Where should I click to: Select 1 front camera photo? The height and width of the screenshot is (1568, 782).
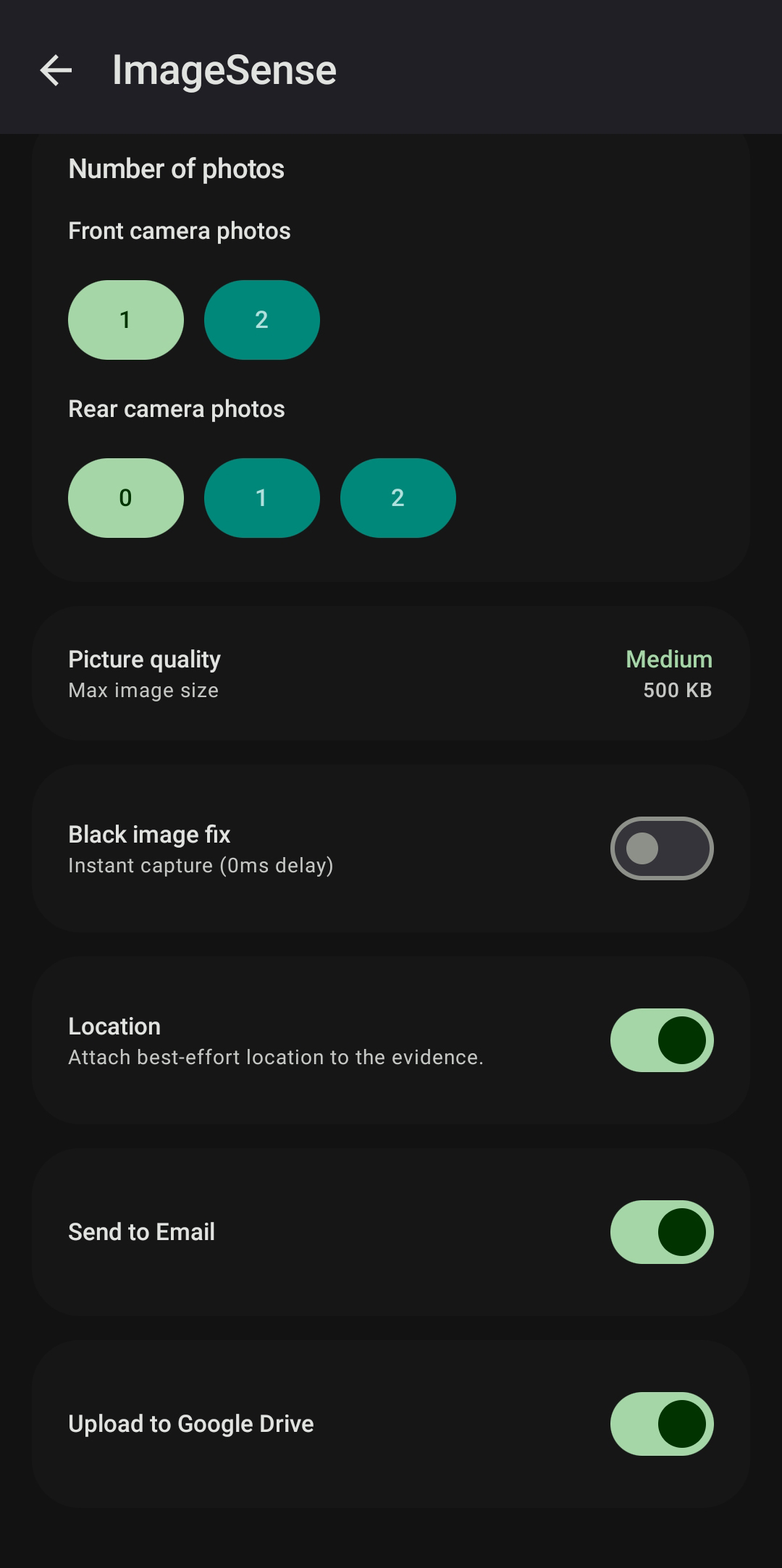pos(125,320)
